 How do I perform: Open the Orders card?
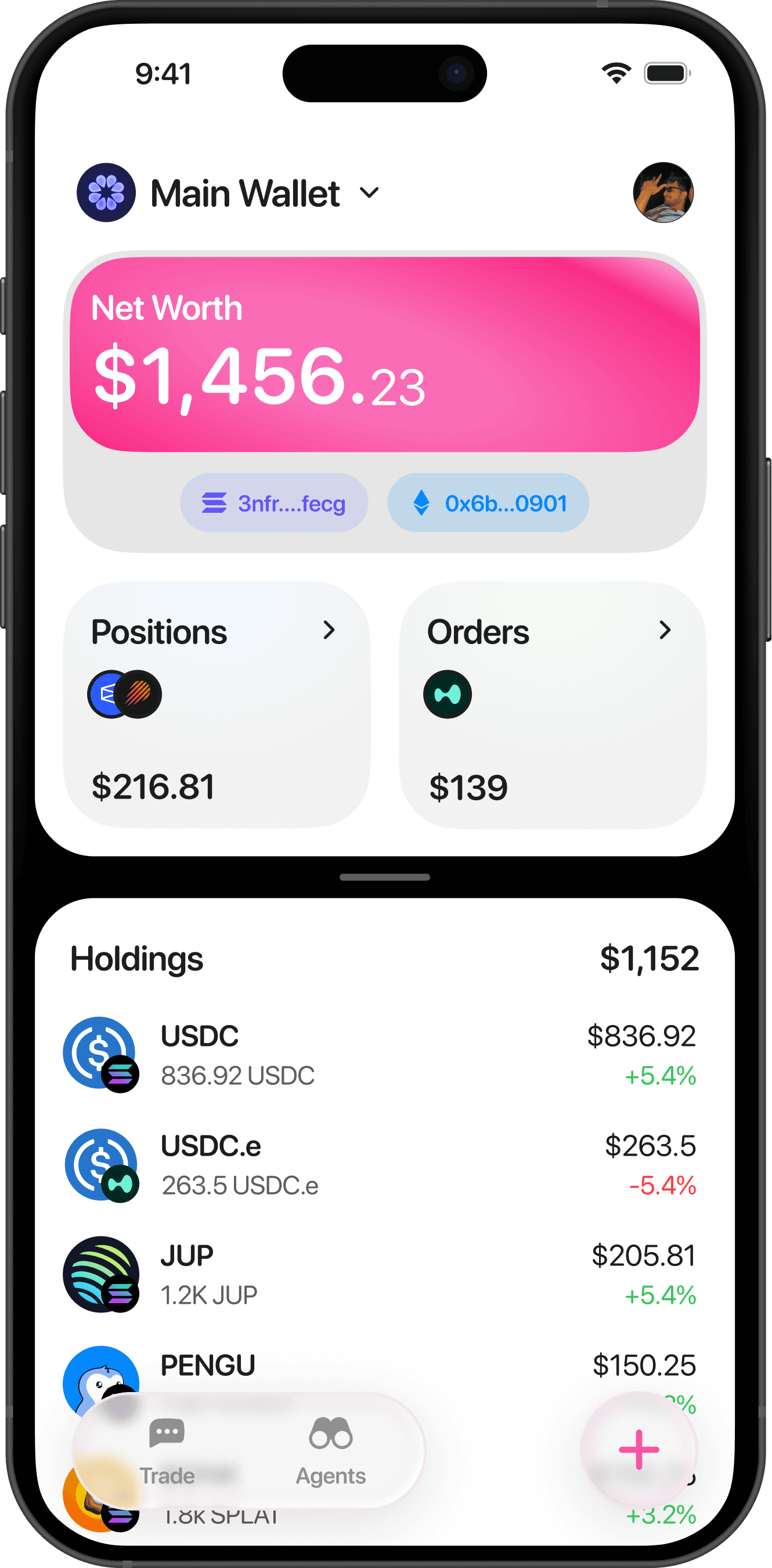pyautogui.click(x=553, y=705)
